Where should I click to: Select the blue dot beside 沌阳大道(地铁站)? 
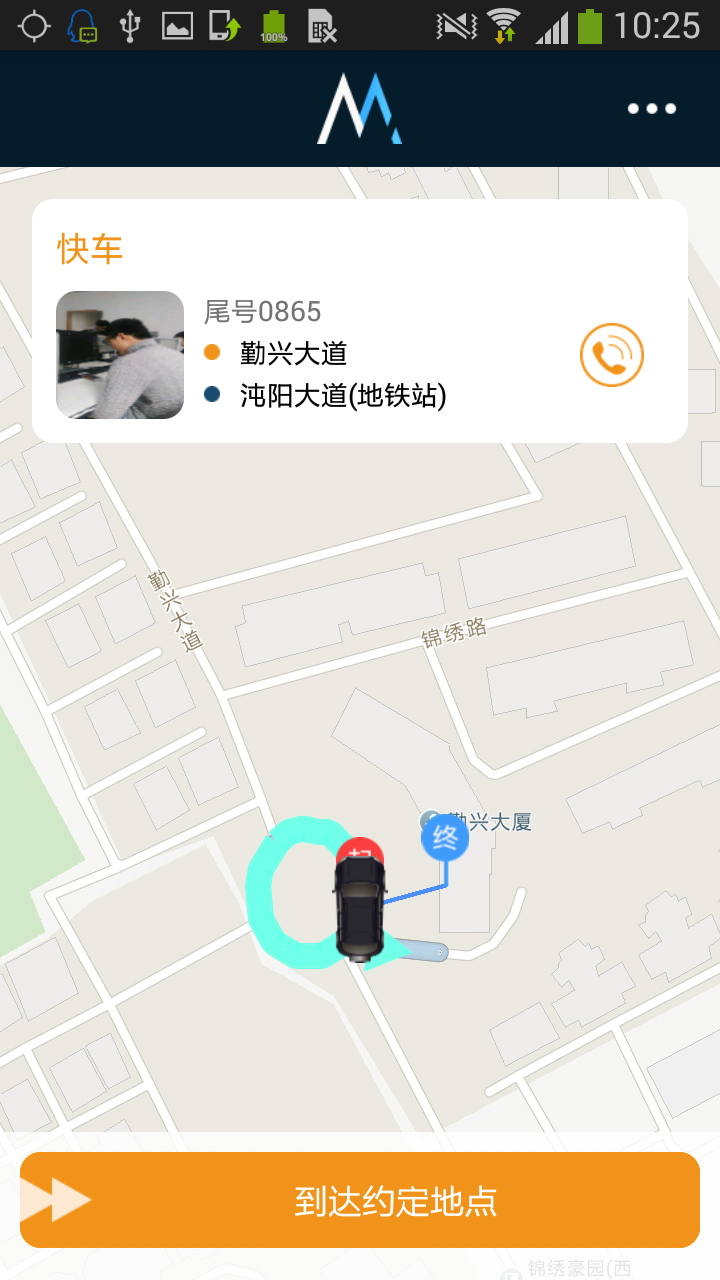point(210,394)
